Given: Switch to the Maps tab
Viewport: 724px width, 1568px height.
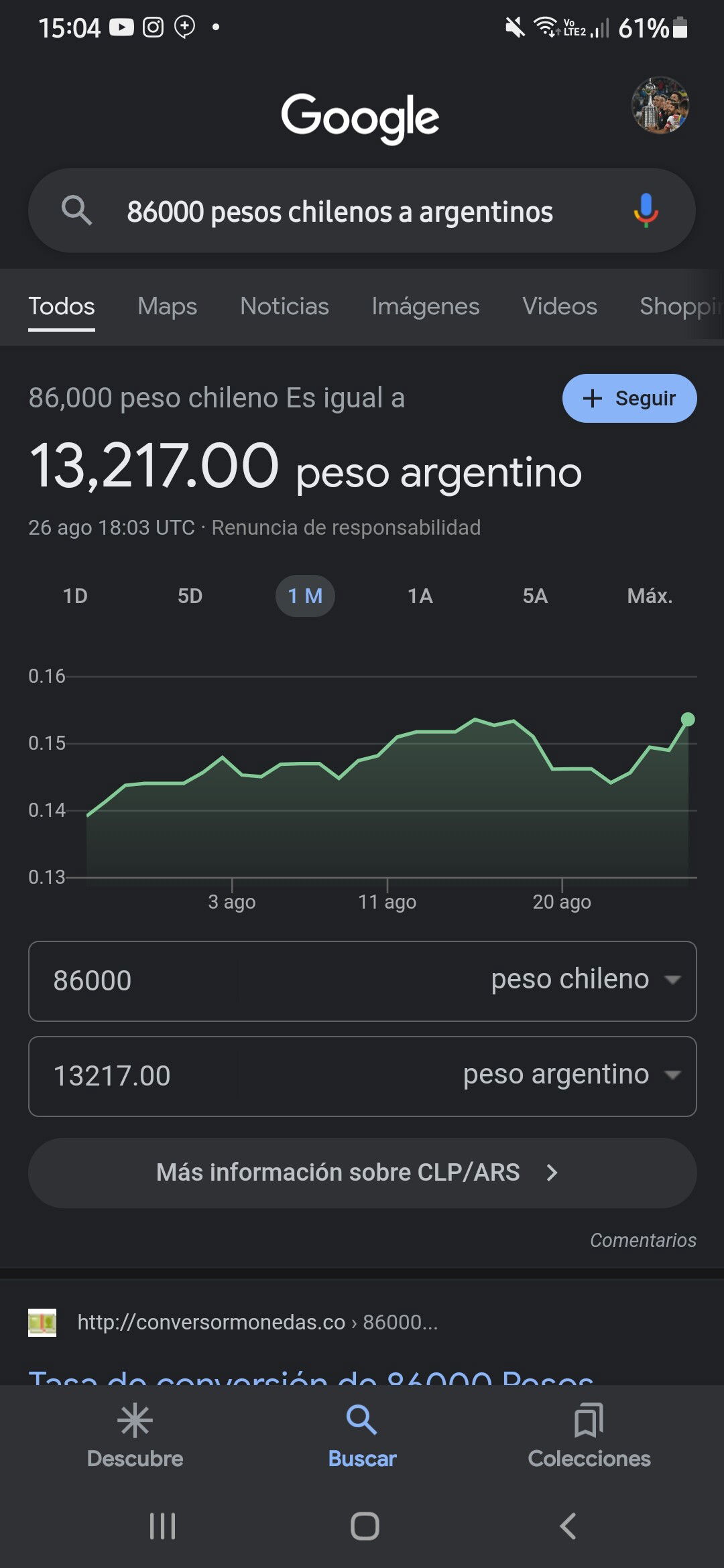Looking at the screenshot, I should coord(167,306).
